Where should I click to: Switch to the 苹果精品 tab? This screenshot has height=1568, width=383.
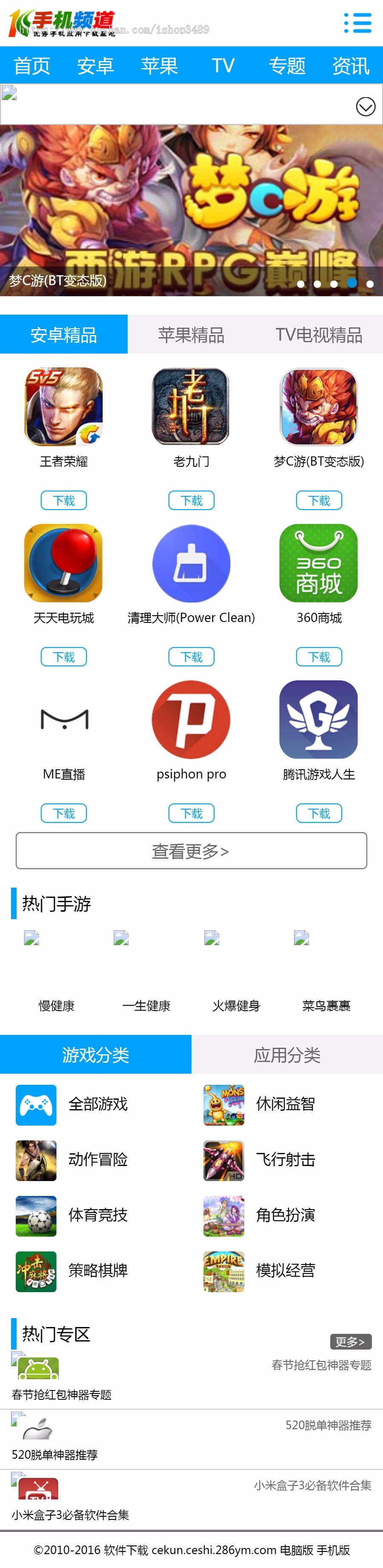coord(191,334)
